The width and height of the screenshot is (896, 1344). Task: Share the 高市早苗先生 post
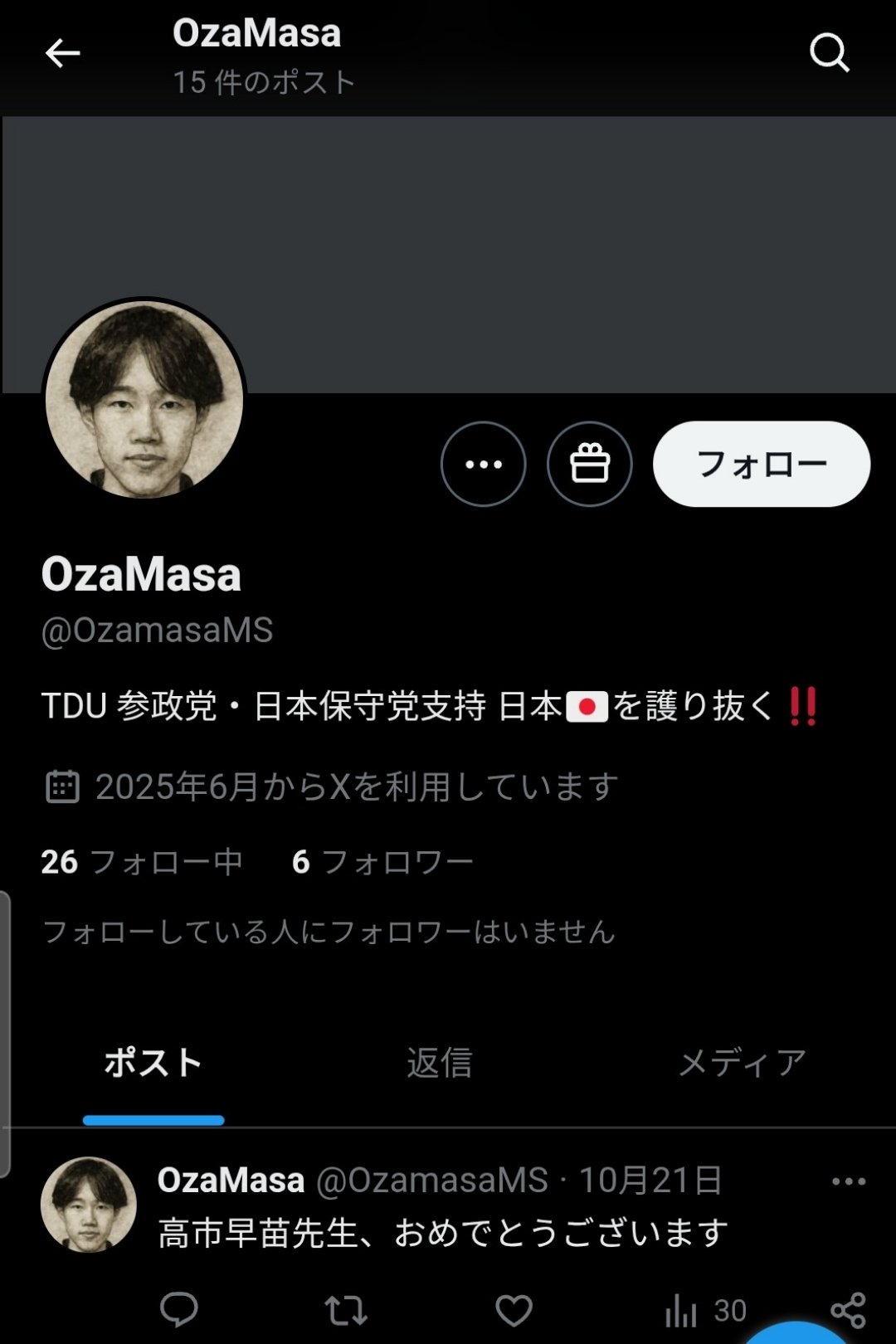[x=847, y=1308]
